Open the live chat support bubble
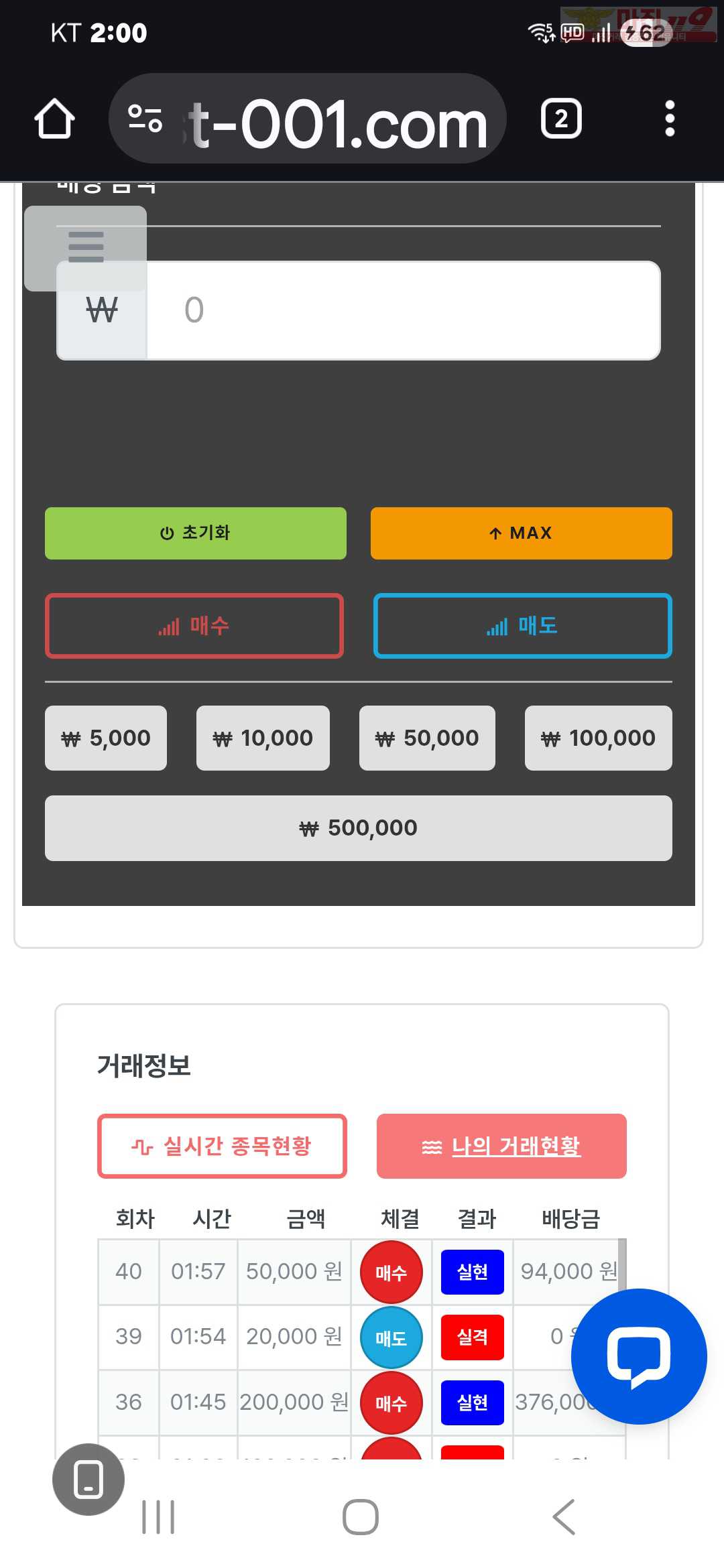 (638, 1356)
